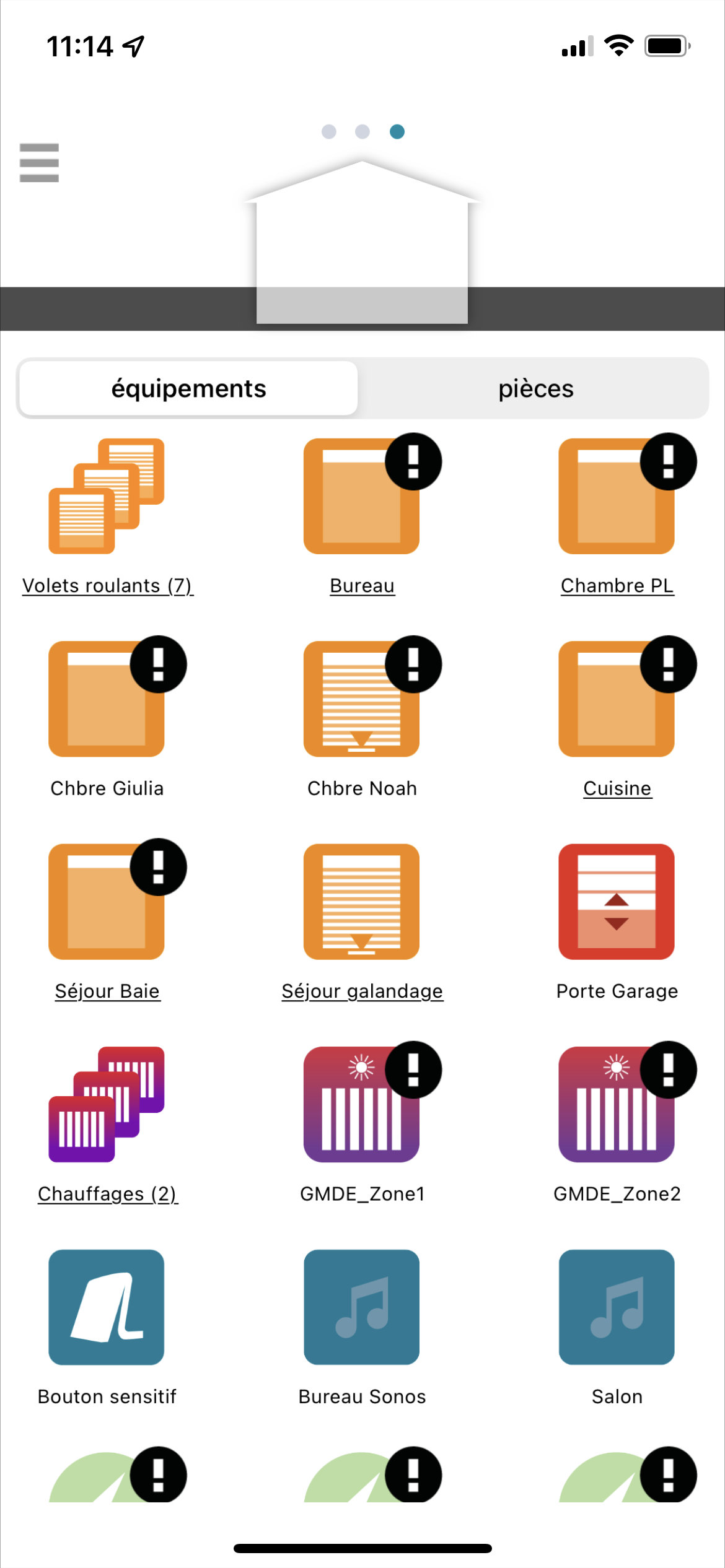Tap the page indicator dots
The image size is (725, 1568).
pos(362,131)
